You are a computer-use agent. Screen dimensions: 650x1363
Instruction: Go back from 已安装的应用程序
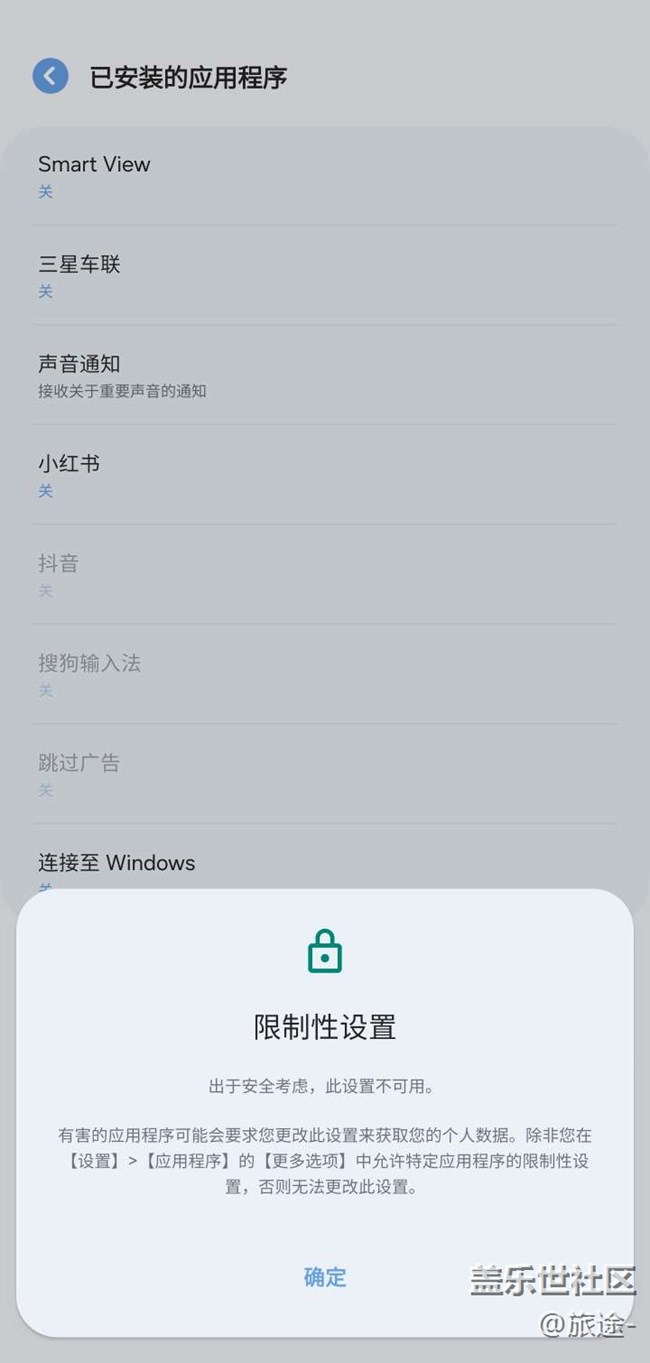(x=50, y=76)
